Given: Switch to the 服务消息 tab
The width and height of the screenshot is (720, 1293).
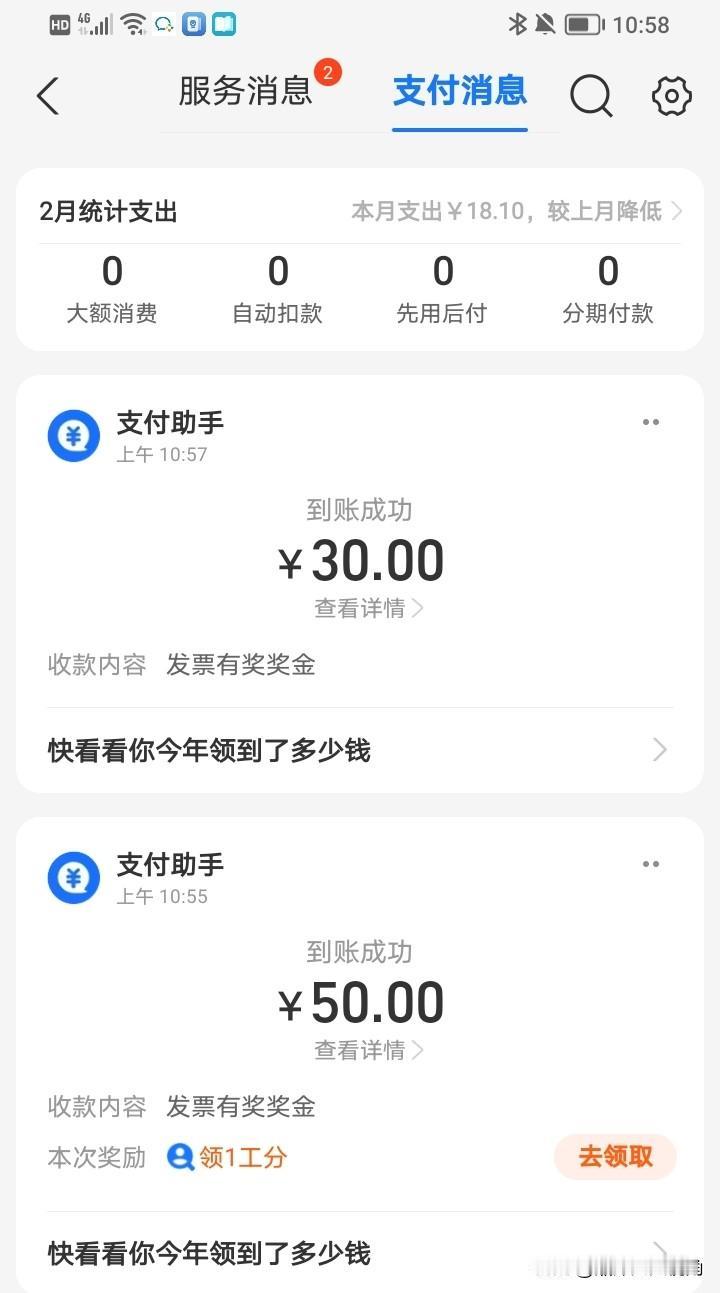Looking at the screenshot, I should [246, 91].
